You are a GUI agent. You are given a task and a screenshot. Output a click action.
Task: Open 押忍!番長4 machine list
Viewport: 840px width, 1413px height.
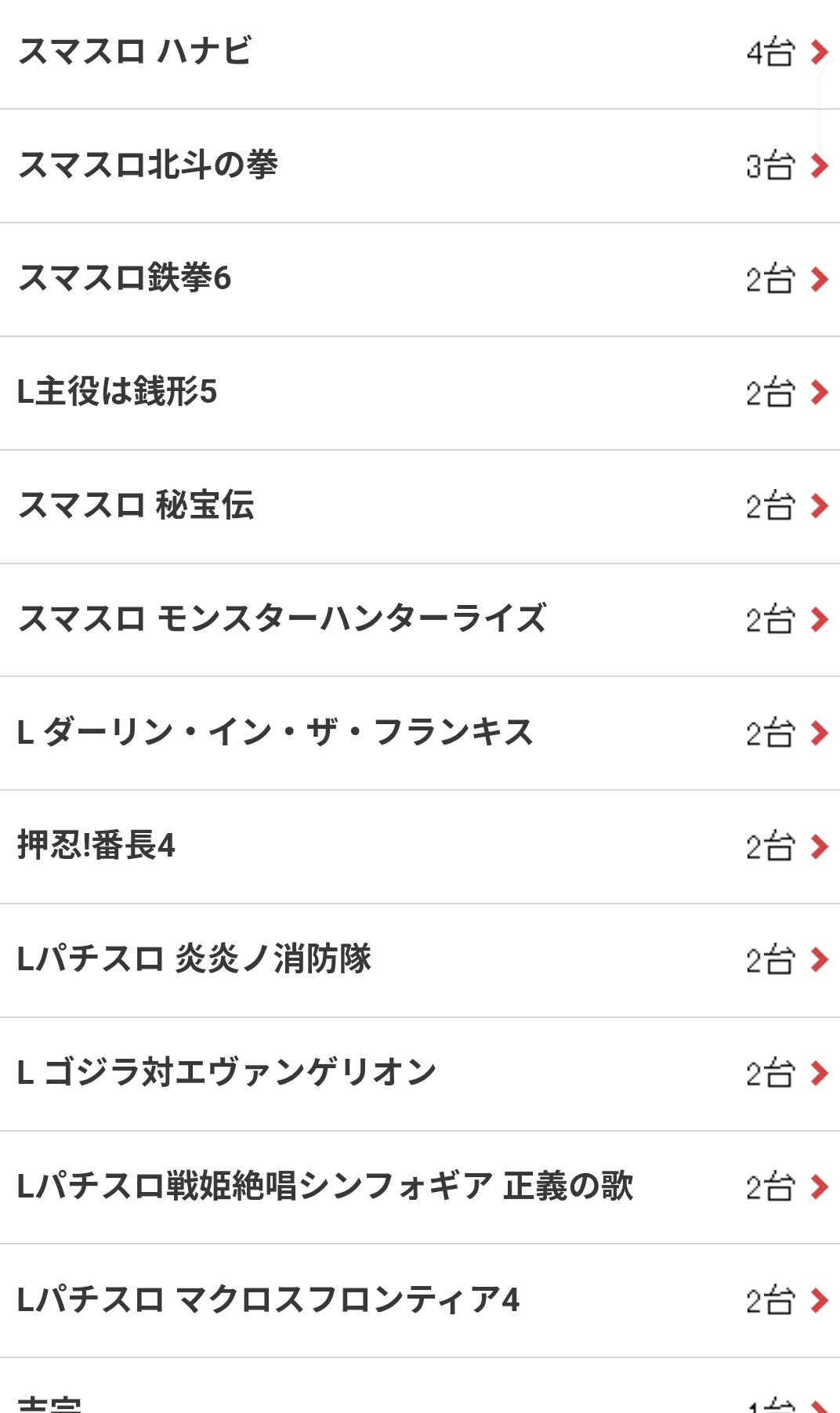coord(420,846)
